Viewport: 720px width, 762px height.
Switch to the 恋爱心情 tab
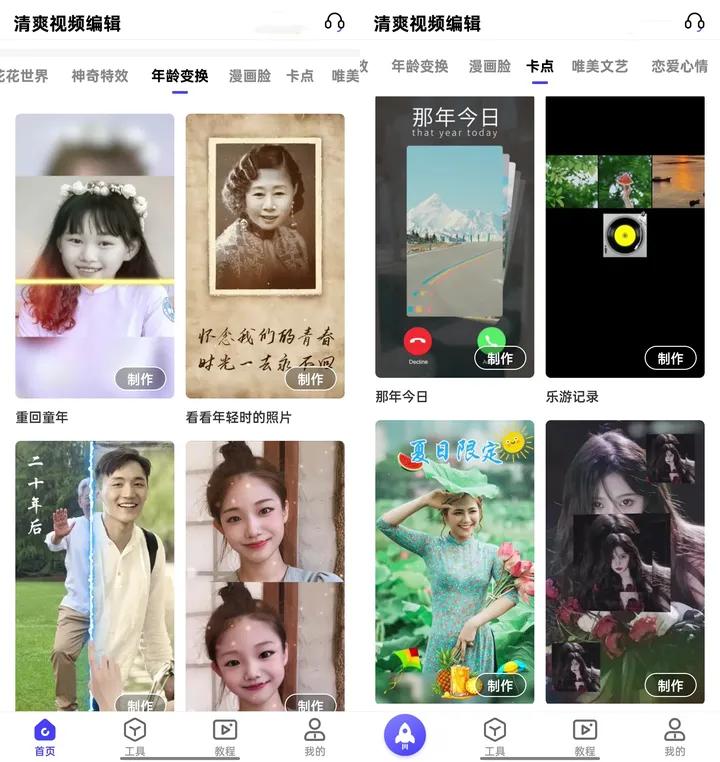pyautogui.click(x=678, y=66)
